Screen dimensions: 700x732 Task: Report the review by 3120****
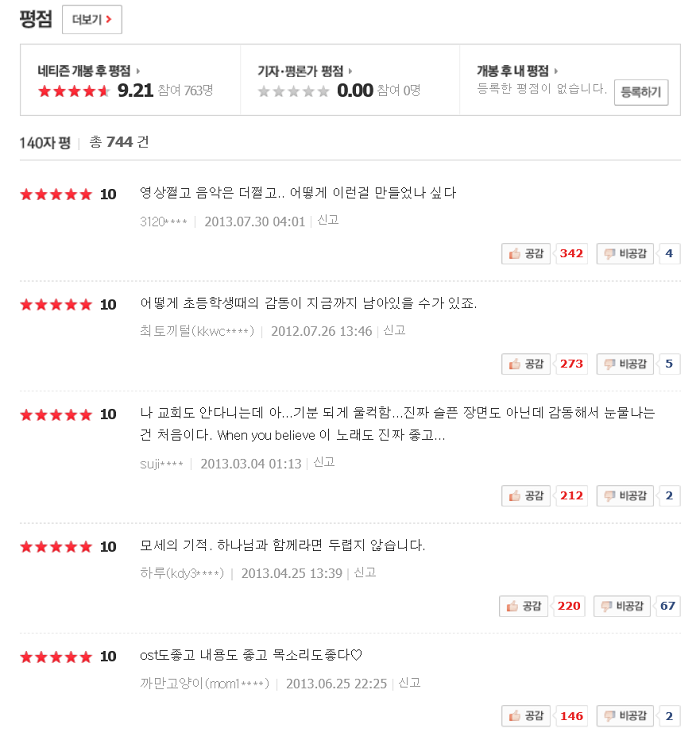tap(328, 220)
